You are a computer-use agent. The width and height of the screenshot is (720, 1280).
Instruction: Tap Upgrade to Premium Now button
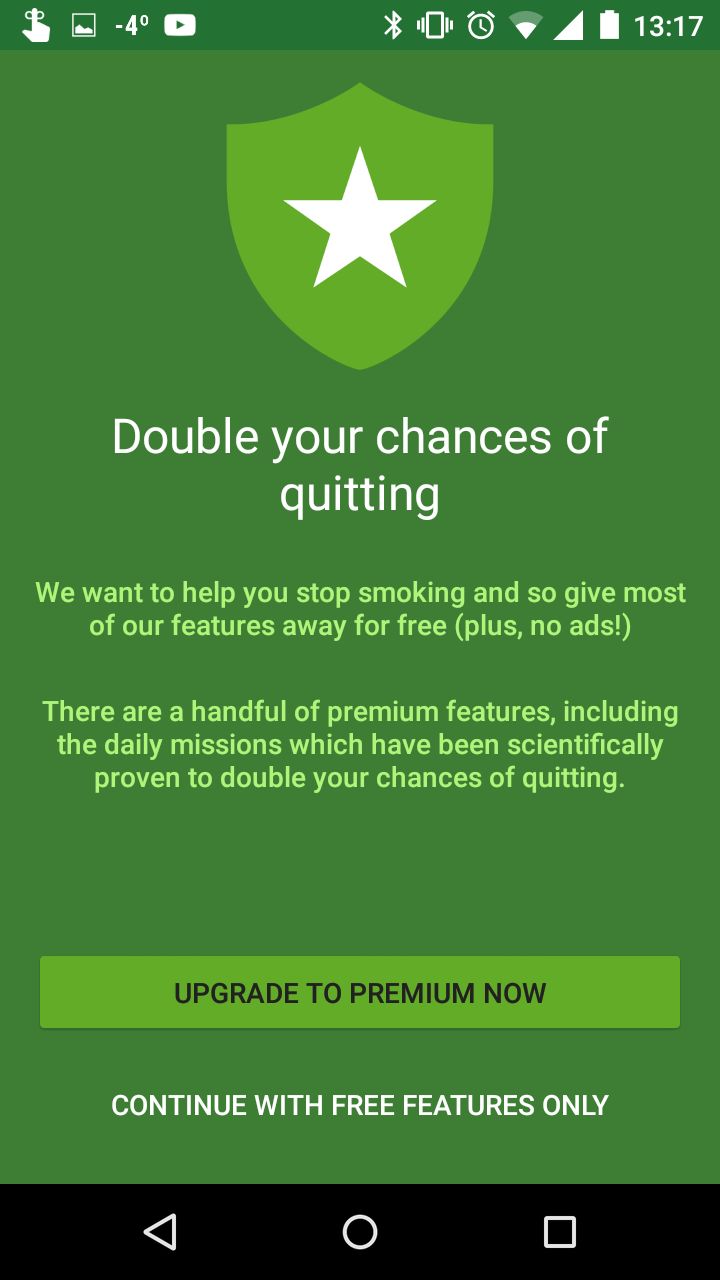point(360,992)
